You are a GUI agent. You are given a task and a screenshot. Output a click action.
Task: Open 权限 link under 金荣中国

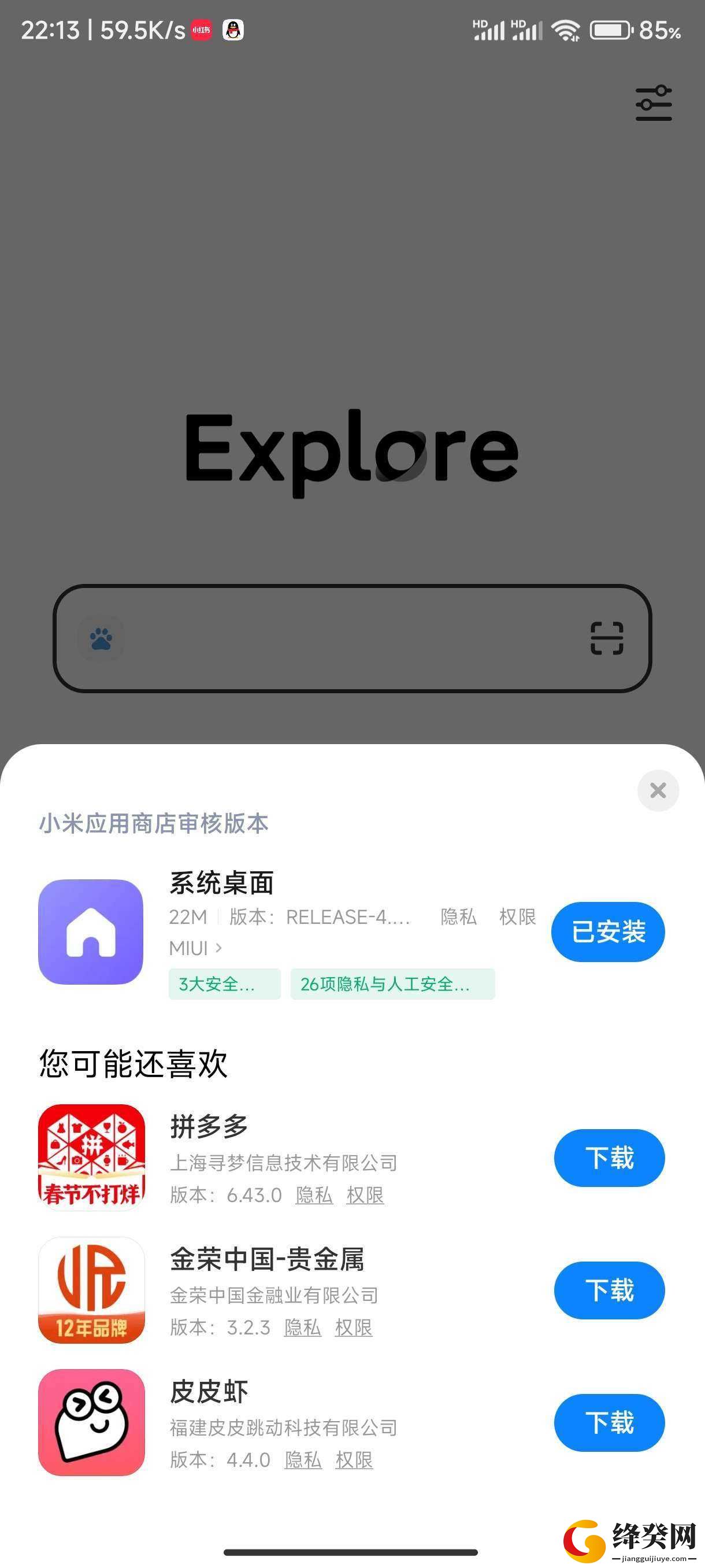[354, 1327]
